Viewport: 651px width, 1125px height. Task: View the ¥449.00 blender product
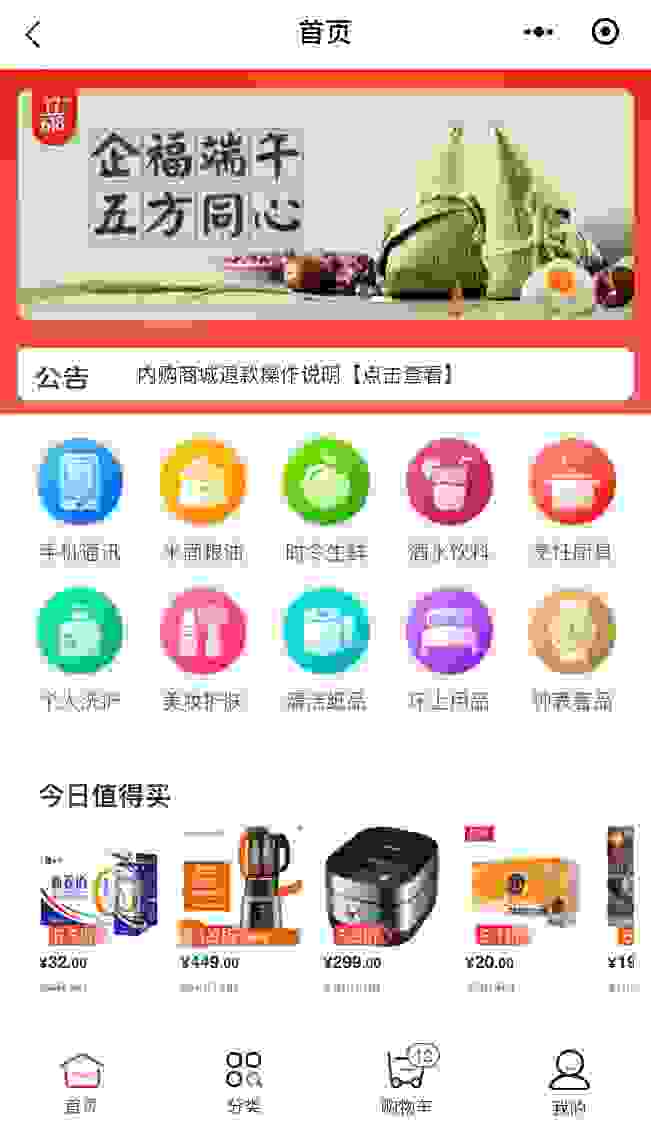click(x=240, y=908)
